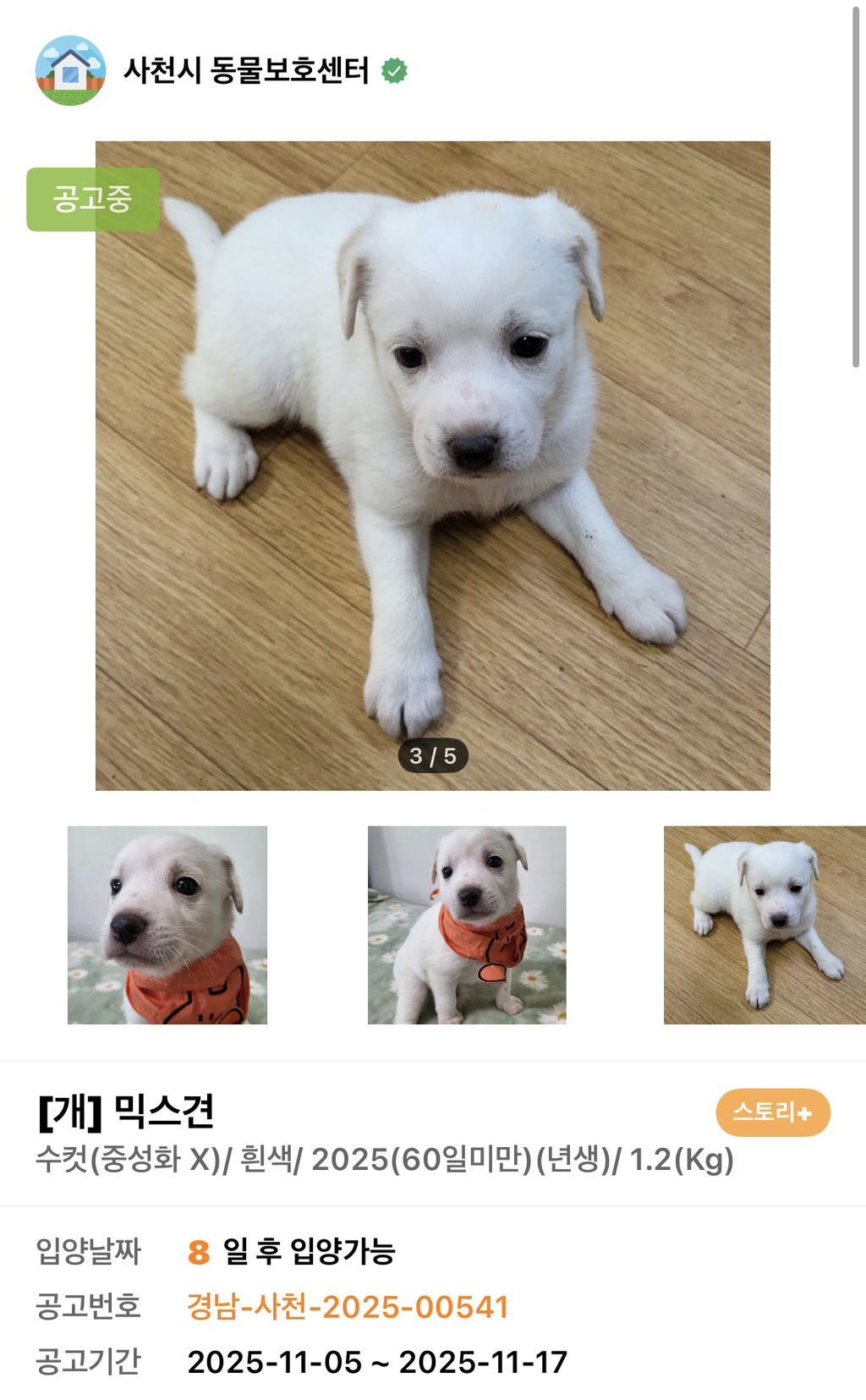
Task: Open the notice number link 경남-사천-2025-00541
Action: (x=348, y=1309)
